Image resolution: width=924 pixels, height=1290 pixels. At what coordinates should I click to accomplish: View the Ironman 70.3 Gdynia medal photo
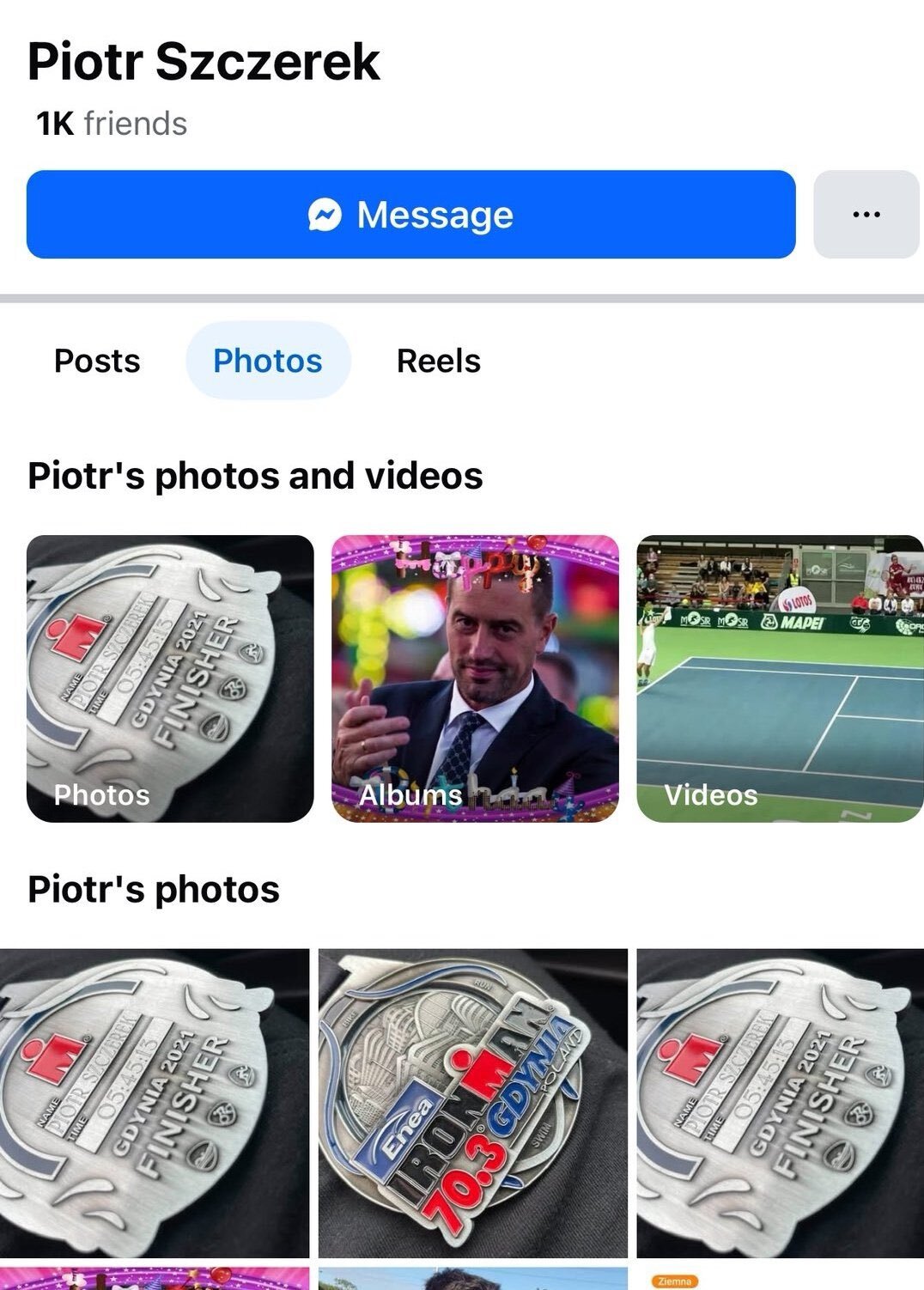[473, 1103]
